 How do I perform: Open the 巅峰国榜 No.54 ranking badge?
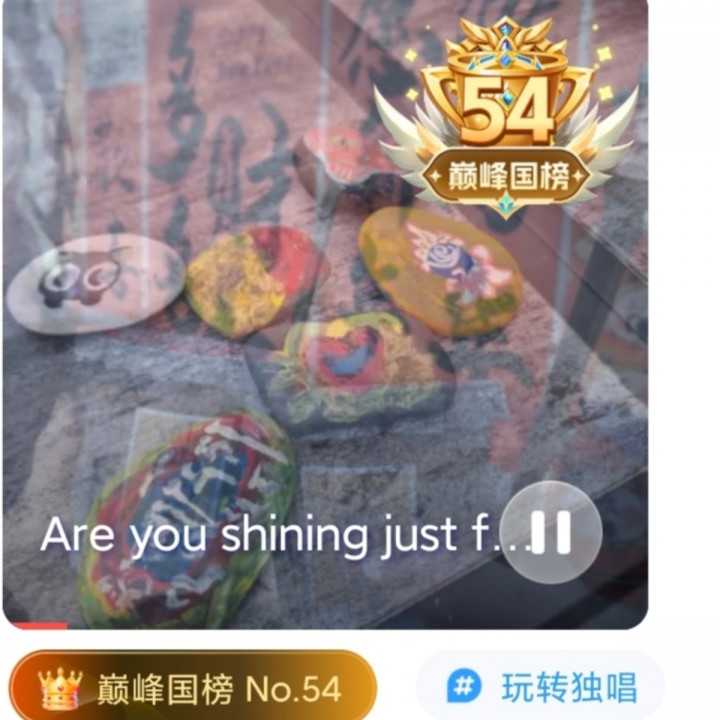pos(193,688)
